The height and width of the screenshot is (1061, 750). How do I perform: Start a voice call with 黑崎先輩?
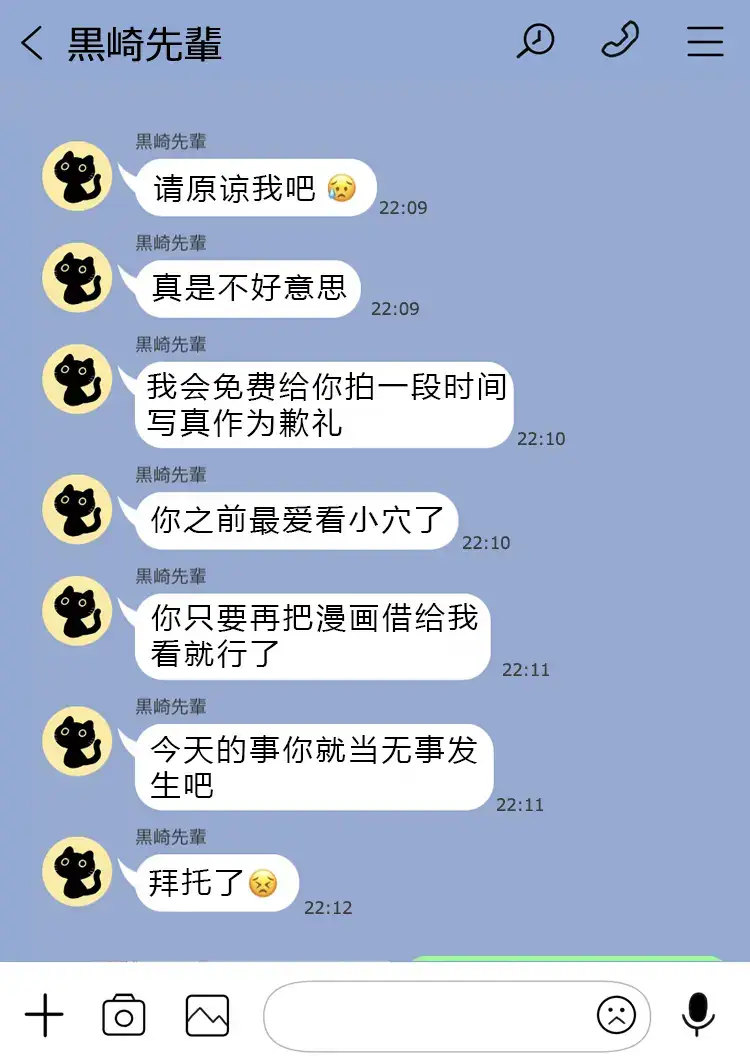(x=620, y=41)
